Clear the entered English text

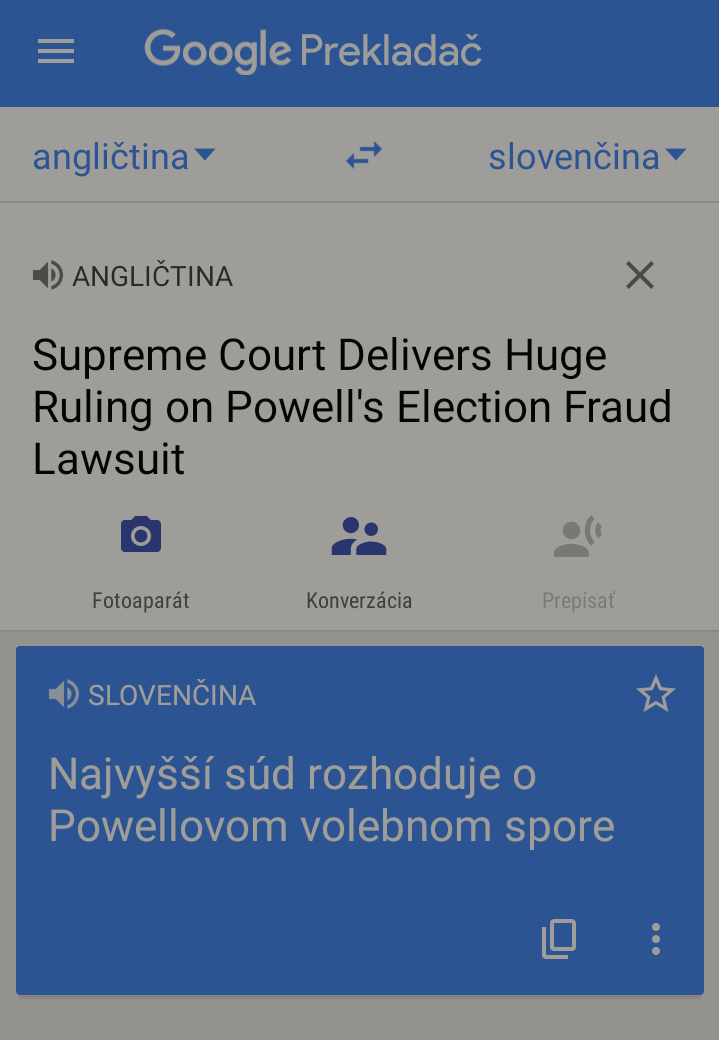click(639, 275)
